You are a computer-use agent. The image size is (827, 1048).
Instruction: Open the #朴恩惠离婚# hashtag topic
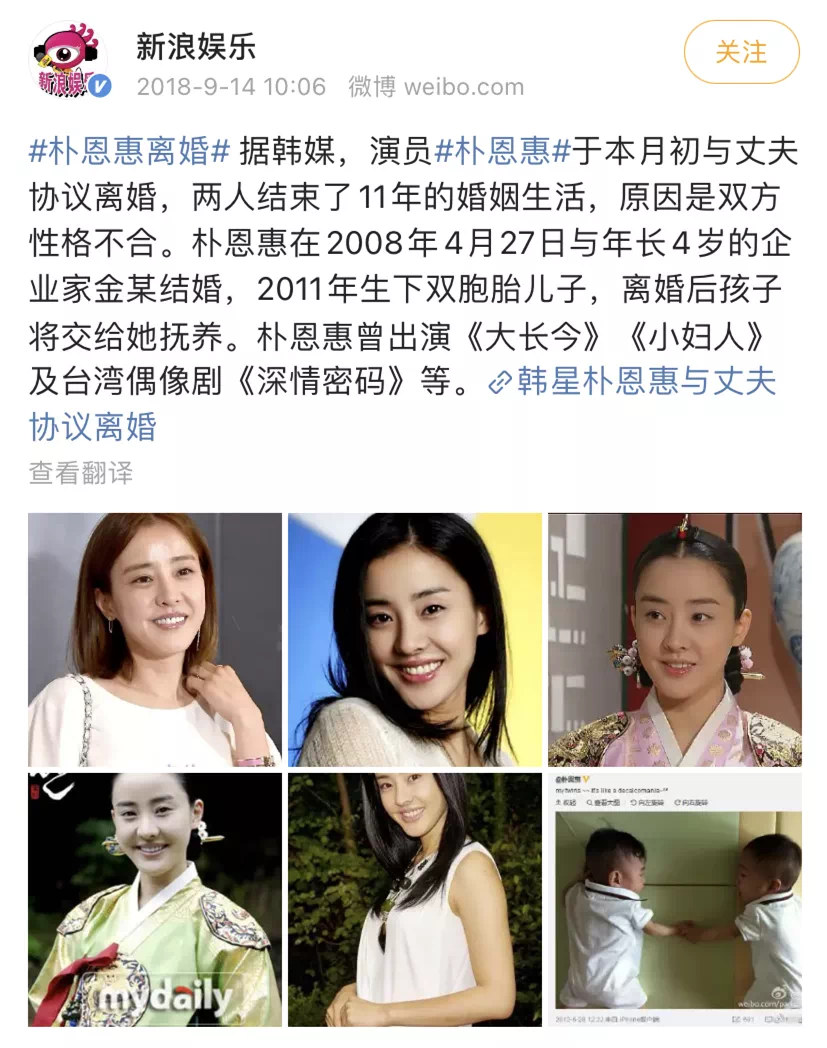tap(131, 152)
